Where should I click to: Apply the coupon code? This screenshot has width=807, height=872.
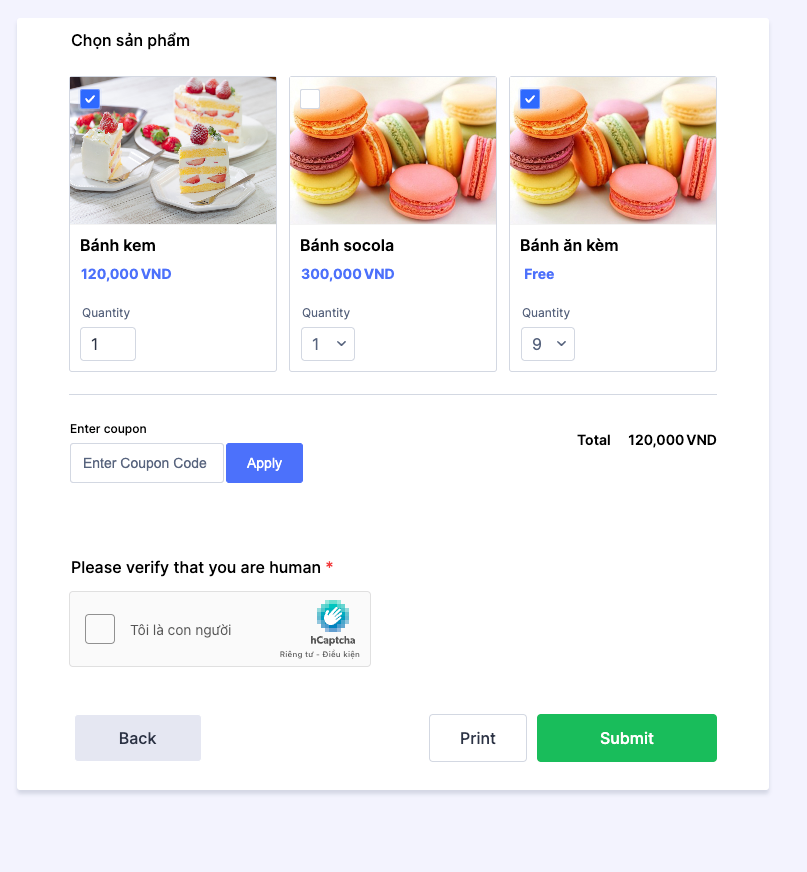click(264, 463)
